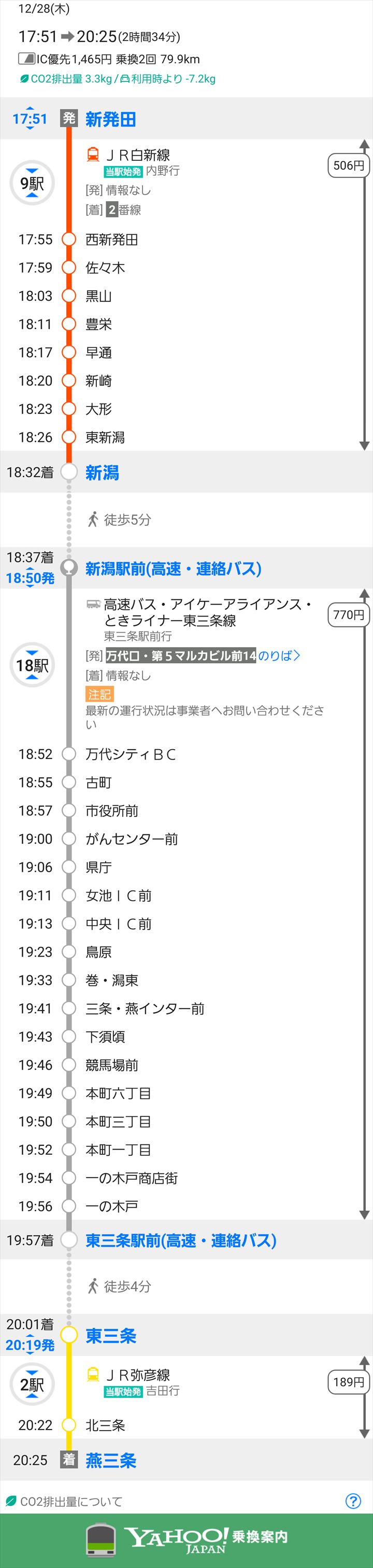Change the 20:19発 train departure time

(30, 1345)
